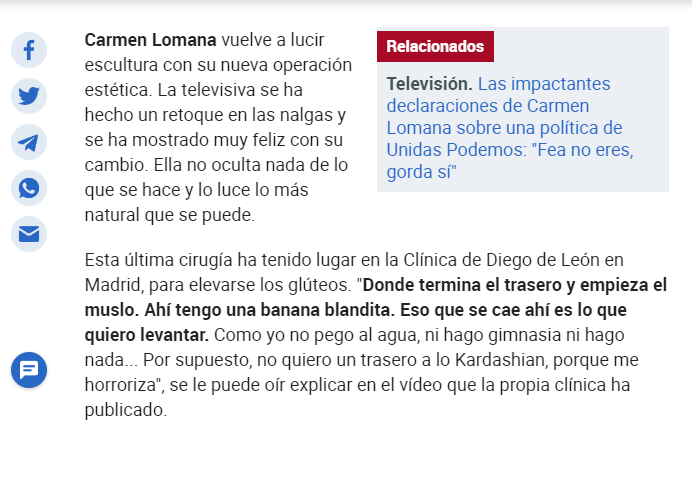Image resolution: width=692 pixels, height=500 pixels.
Task: Share article by email
Action: point(29,234)
